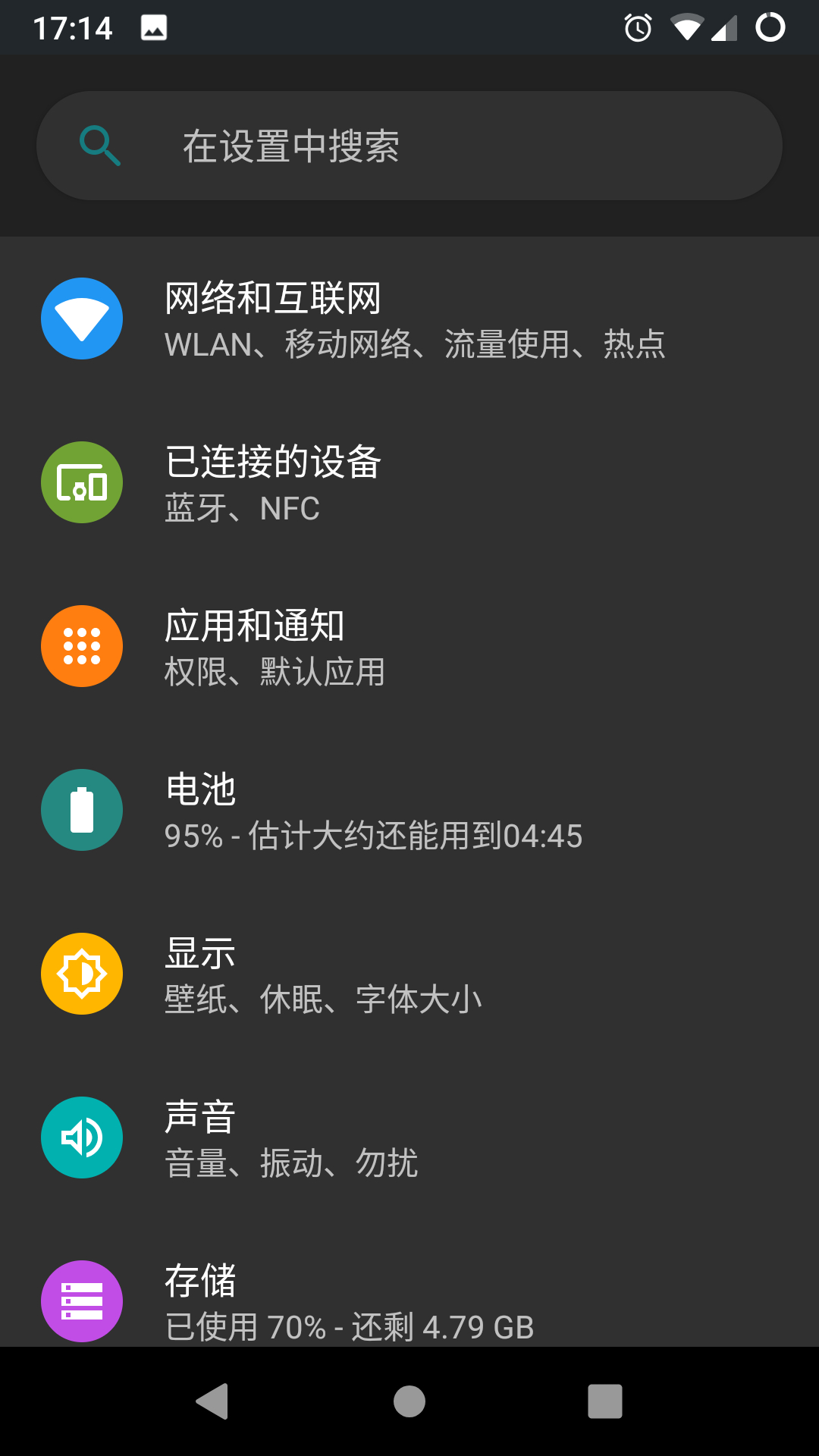This screenshot has height=1456, width=819.
Task: Select the 声音 settings row
Action: pos(409,1137)
